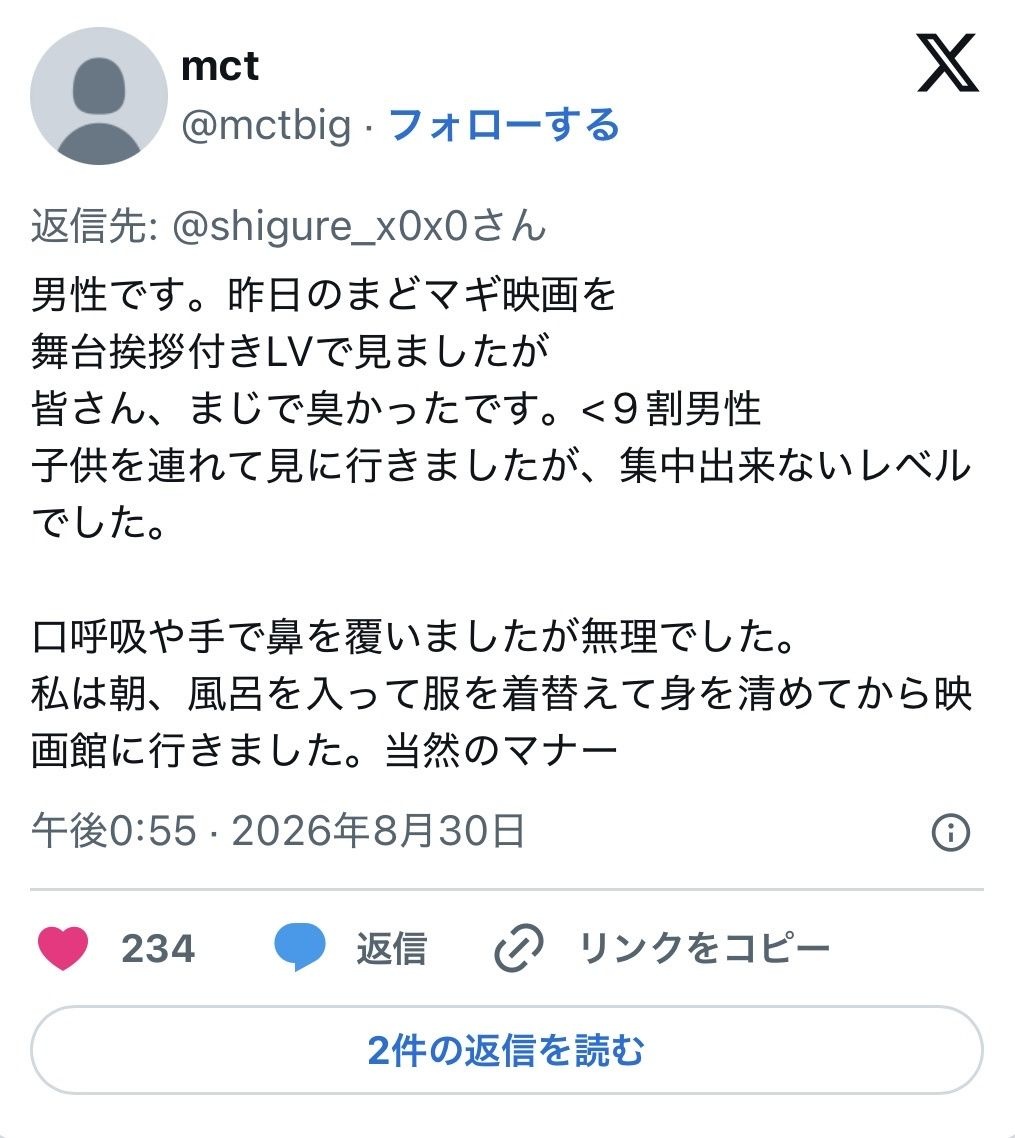Open the X logo link
This screenshot has height=1138, width=1015.
(x=948, y=63)
